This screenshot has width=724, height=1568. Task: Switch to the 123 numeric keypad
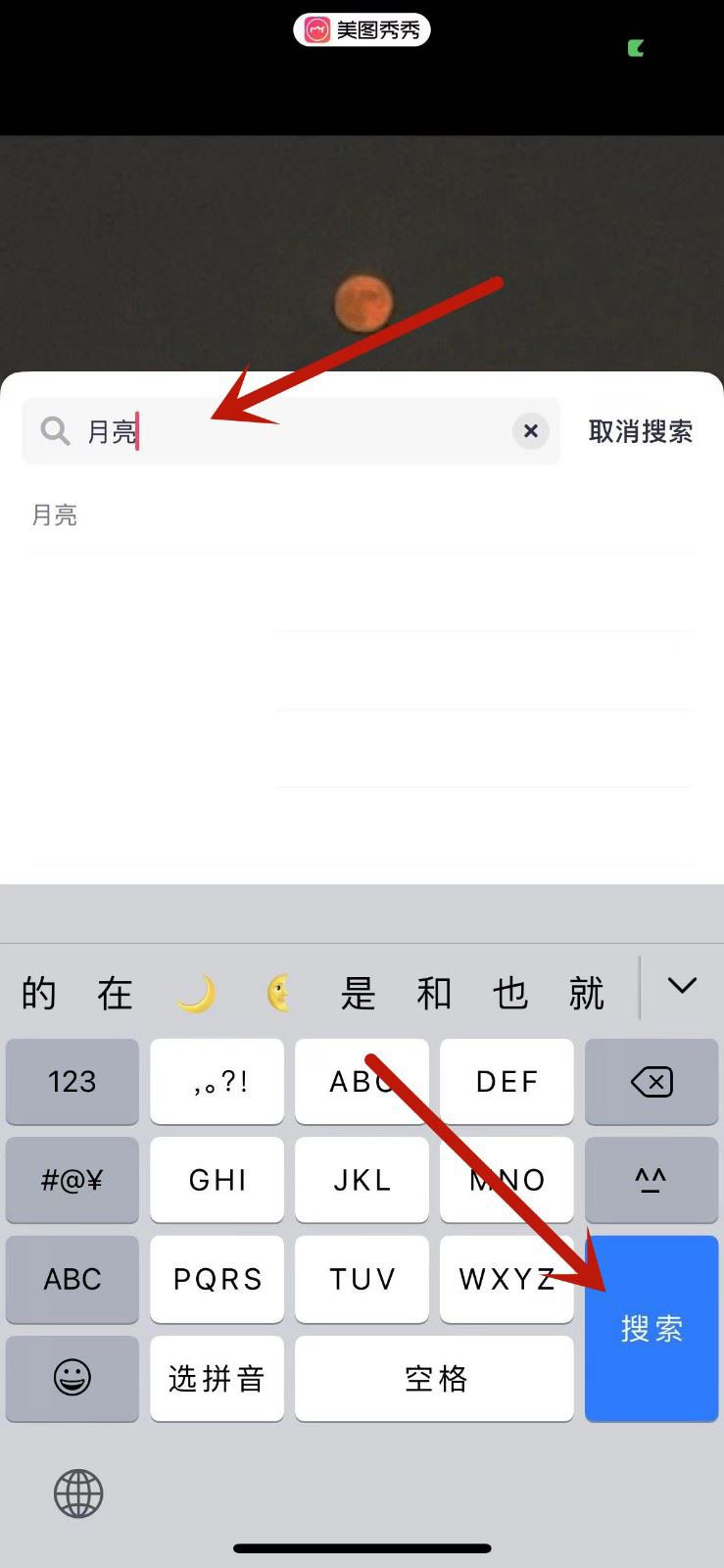pyautogui.click(x=72, y=1082)
